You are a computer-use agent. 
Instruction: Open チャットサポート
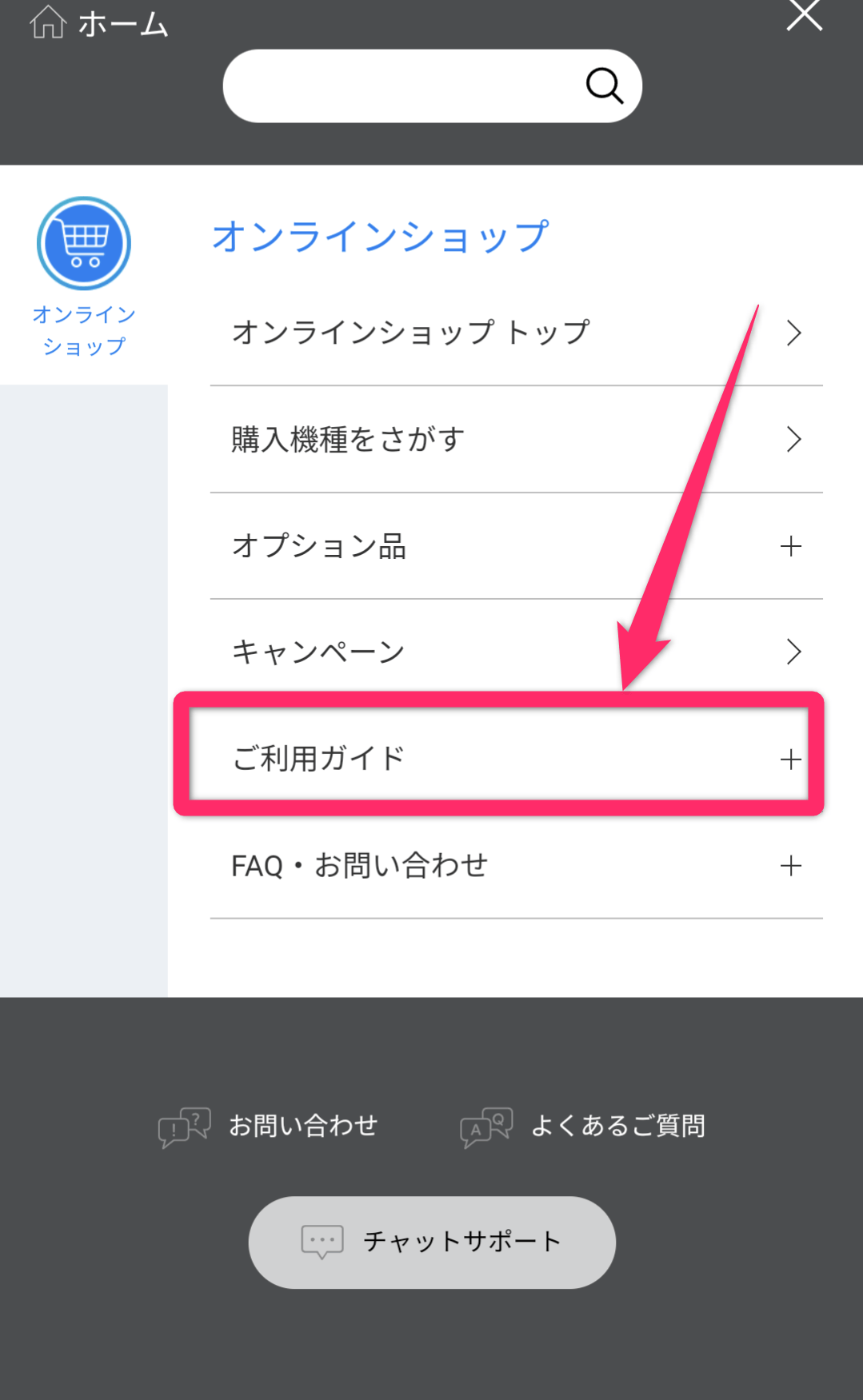point(431,1241)
